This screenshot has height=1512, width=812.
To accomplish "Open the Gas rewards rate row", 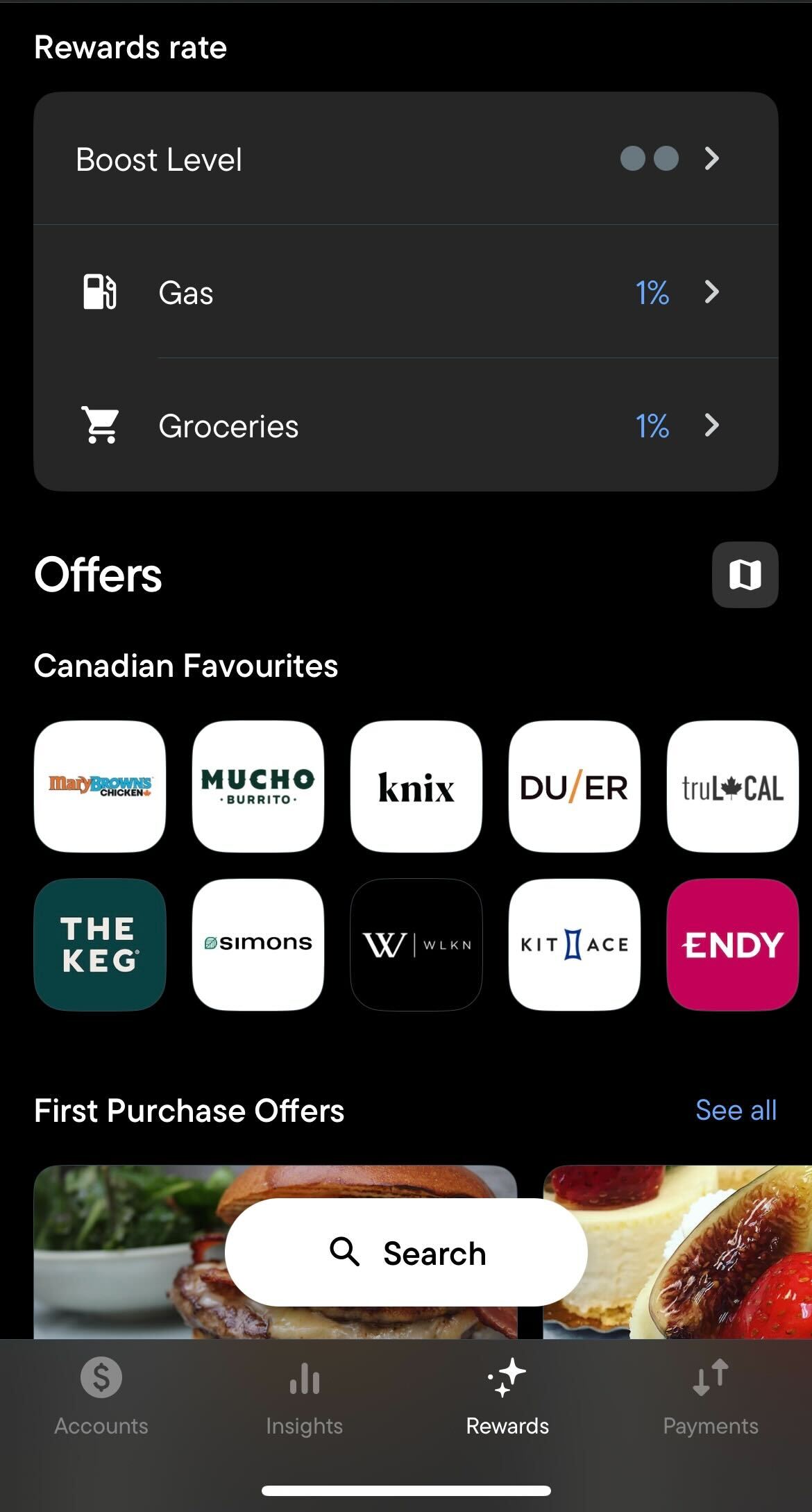I will pyautogui.click(x=405, y=292).
